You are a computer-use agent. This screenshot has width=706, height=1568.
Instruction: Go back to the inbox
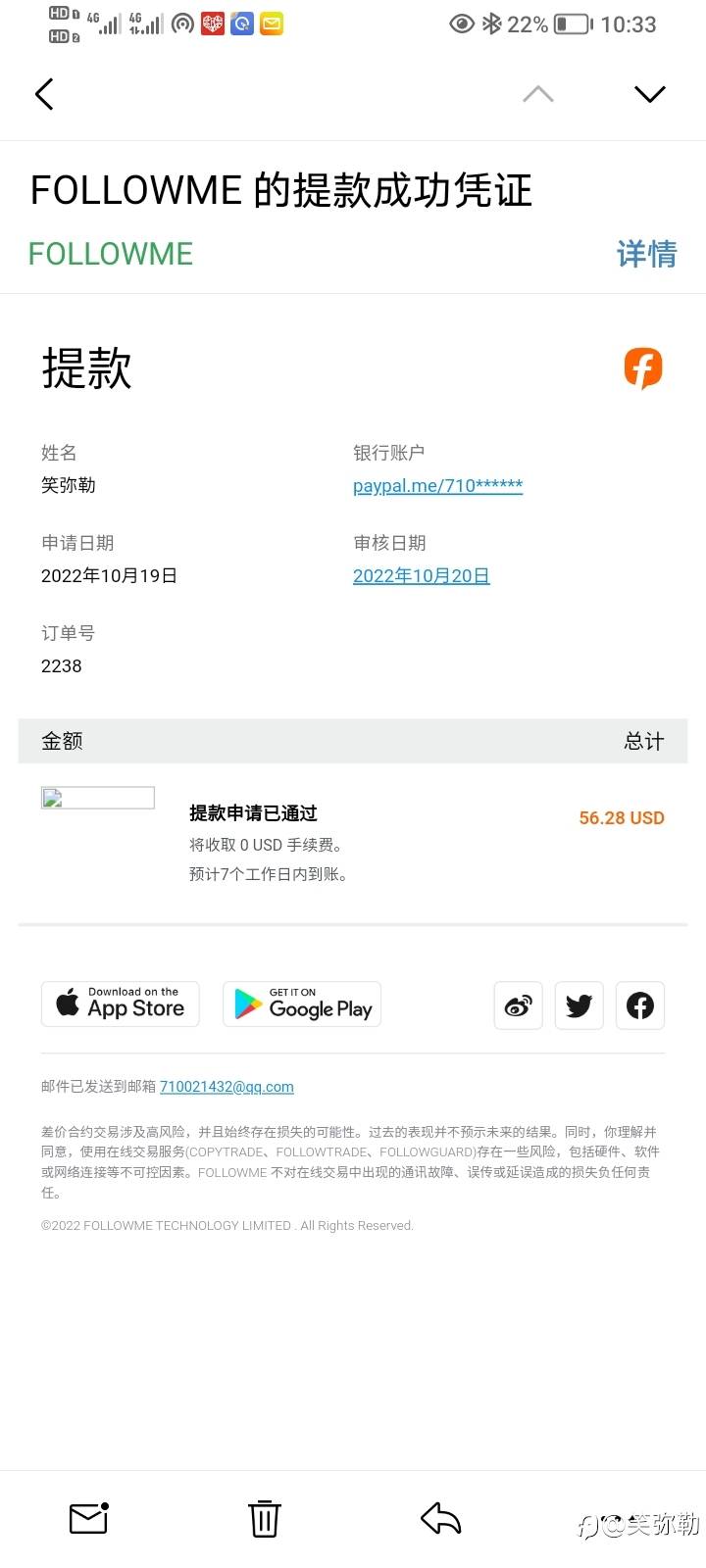point(44,94)
